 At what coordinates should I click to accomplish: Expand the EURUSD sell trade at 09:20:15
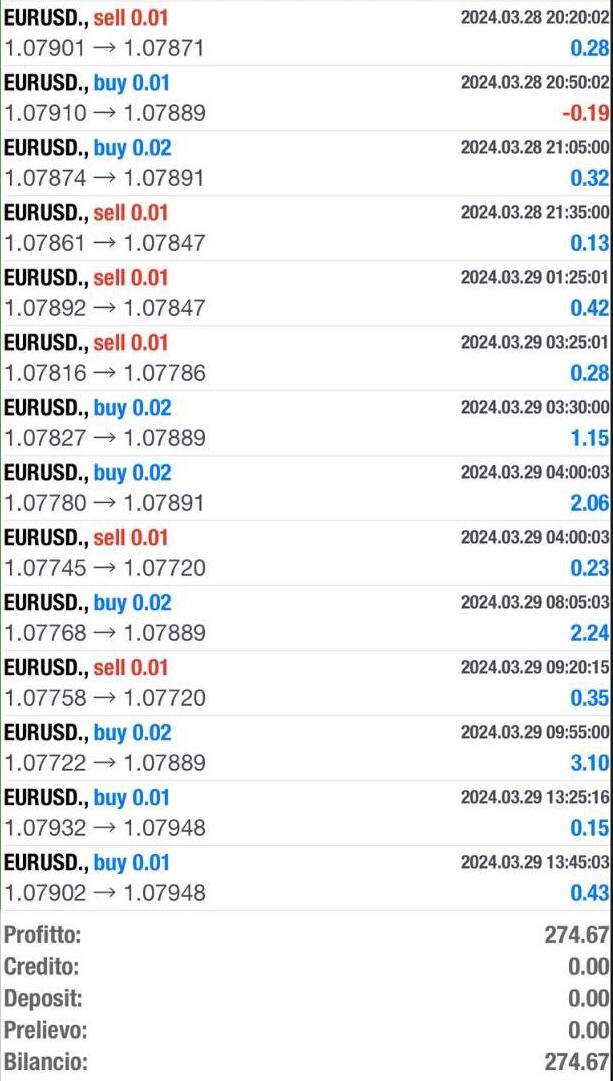(306, 683)
